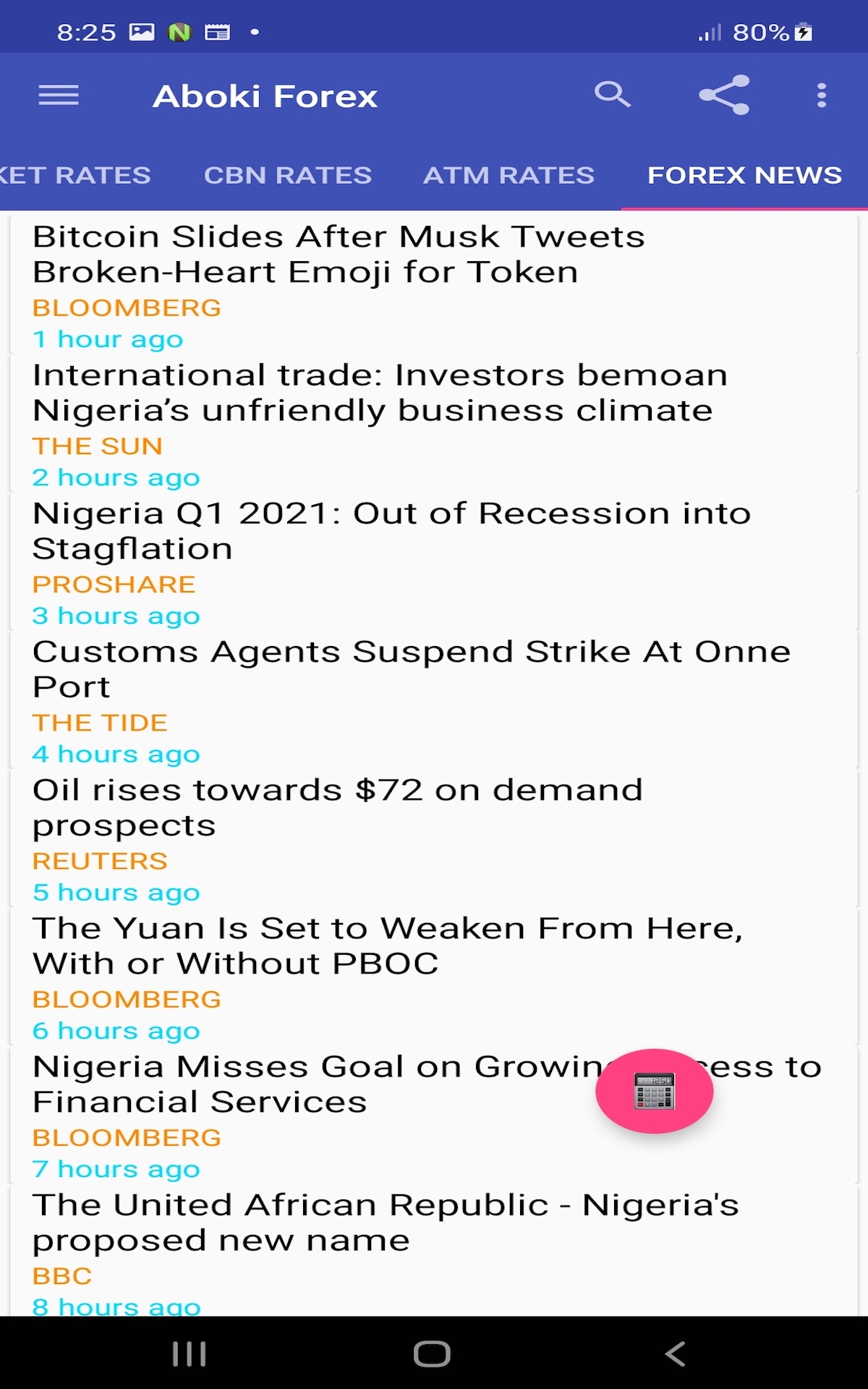The height and width of the screenshot is (1389, 868).
Task: Open the navigation drawer menu
Action: (x=59, y=95)
